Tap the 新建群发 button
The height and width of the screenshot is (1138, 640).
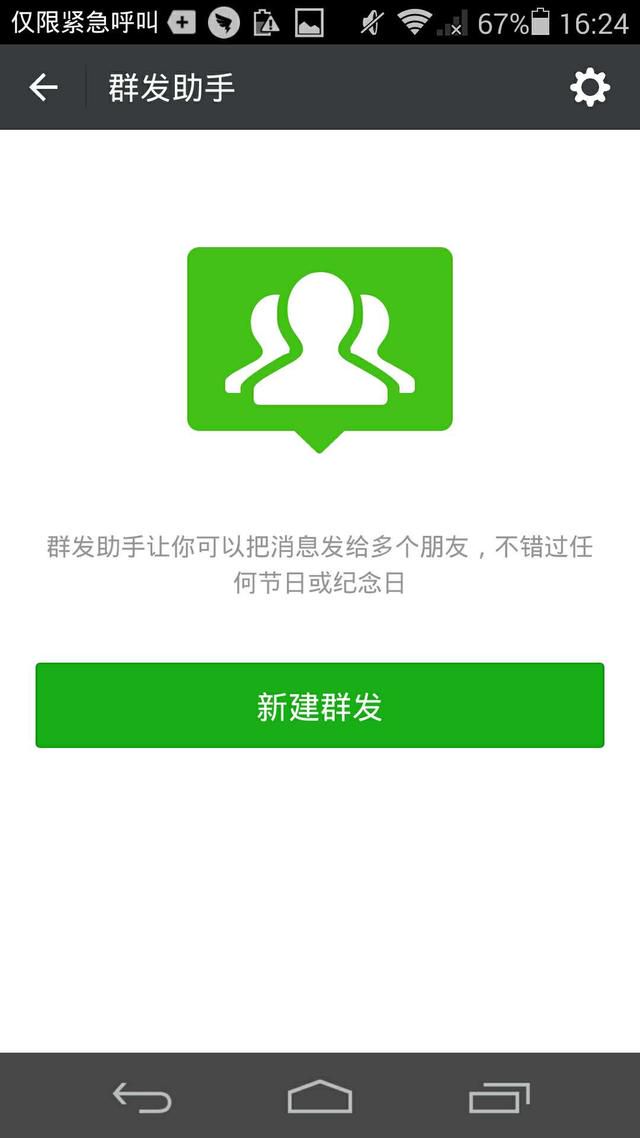(x=320, y=705)
